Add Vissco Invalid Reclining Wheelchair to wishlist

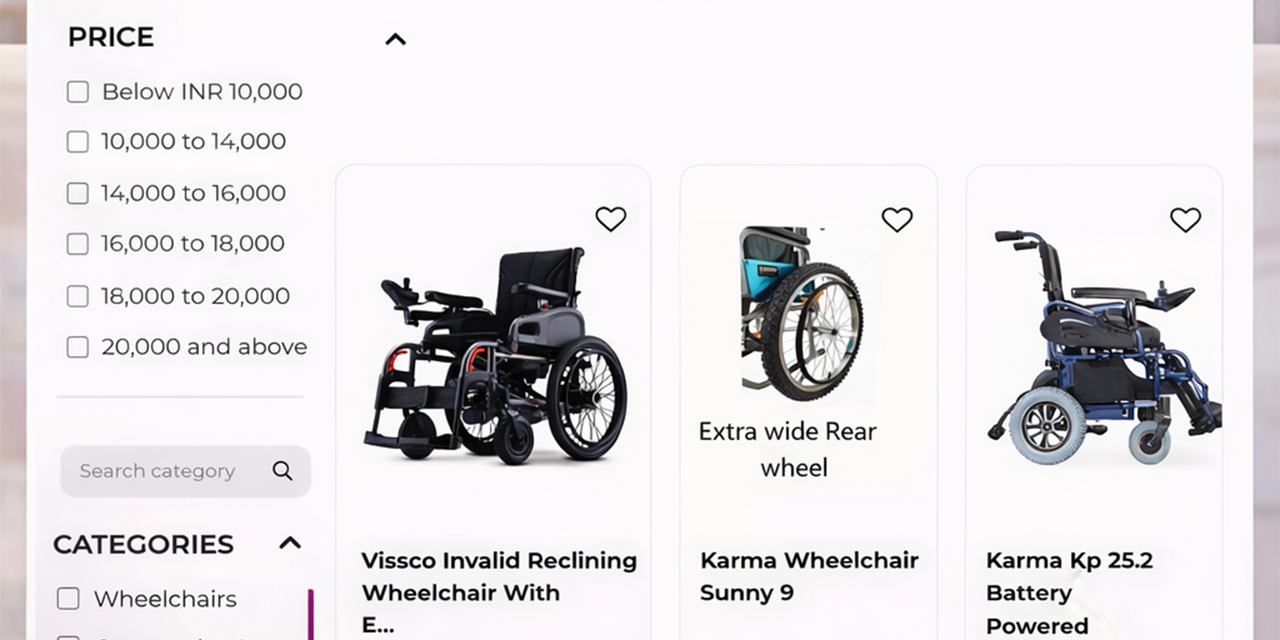coord(610,219)
